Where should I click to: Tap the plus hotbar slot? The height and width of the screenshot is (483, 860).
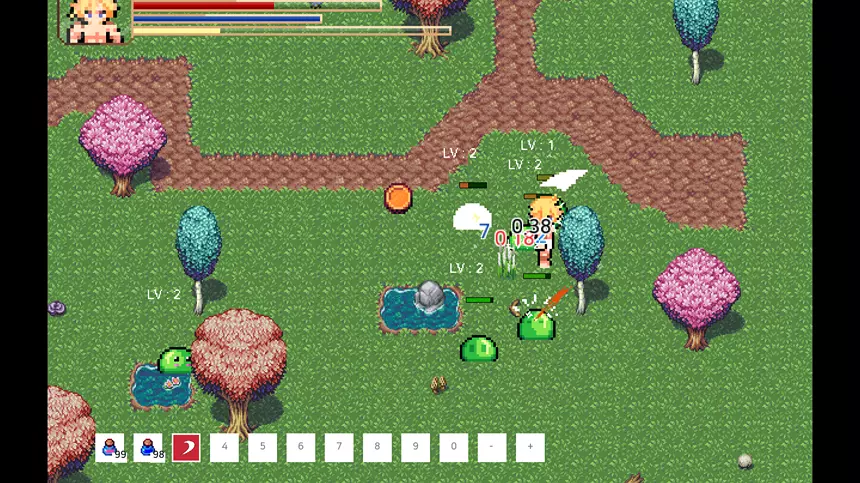[x=530, y=447]
